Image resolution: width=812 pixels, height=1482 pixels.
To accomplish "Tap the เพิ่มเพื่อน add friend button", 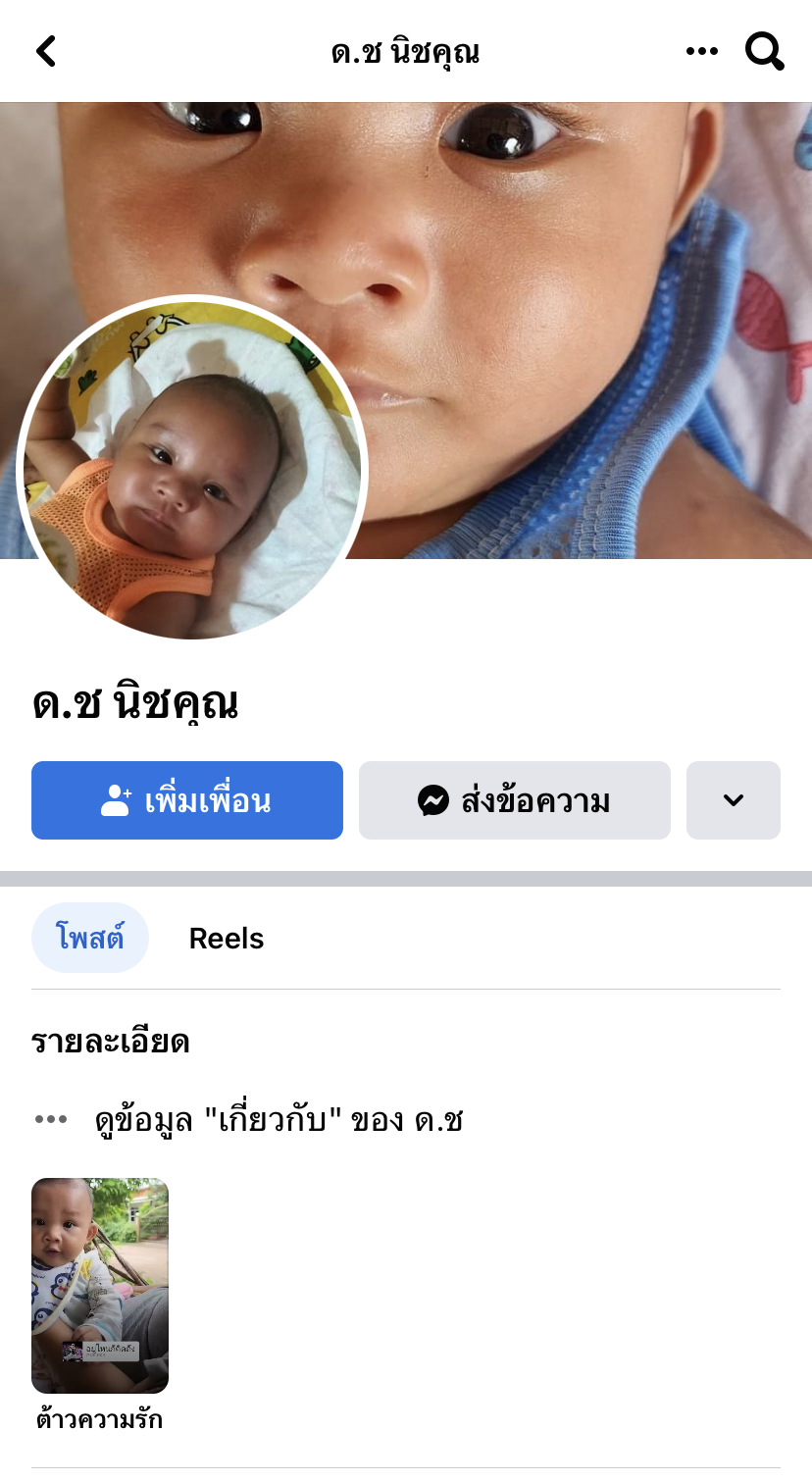I will pos(187,800).
